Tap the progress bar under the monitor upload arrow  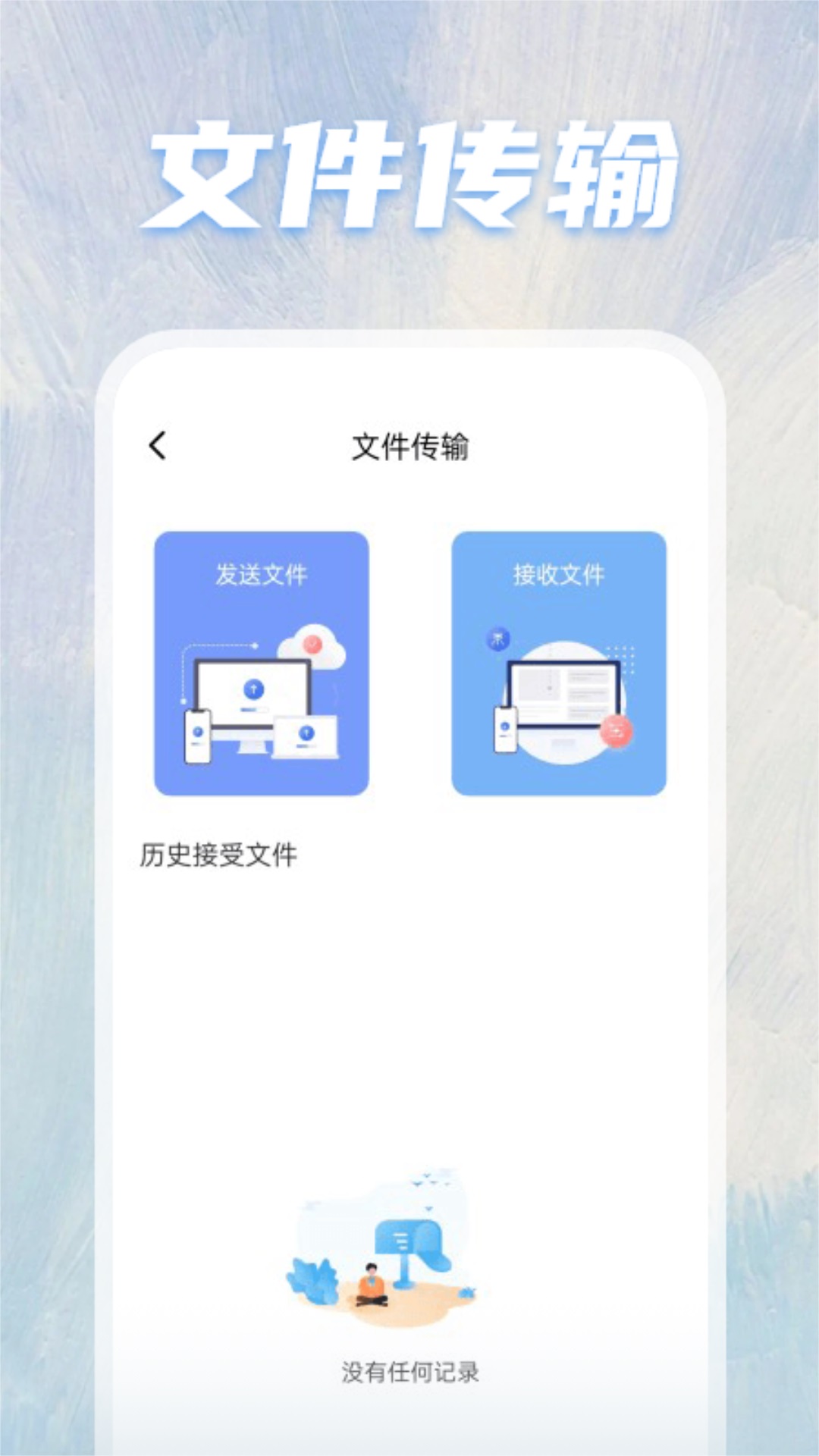(253, 708)
